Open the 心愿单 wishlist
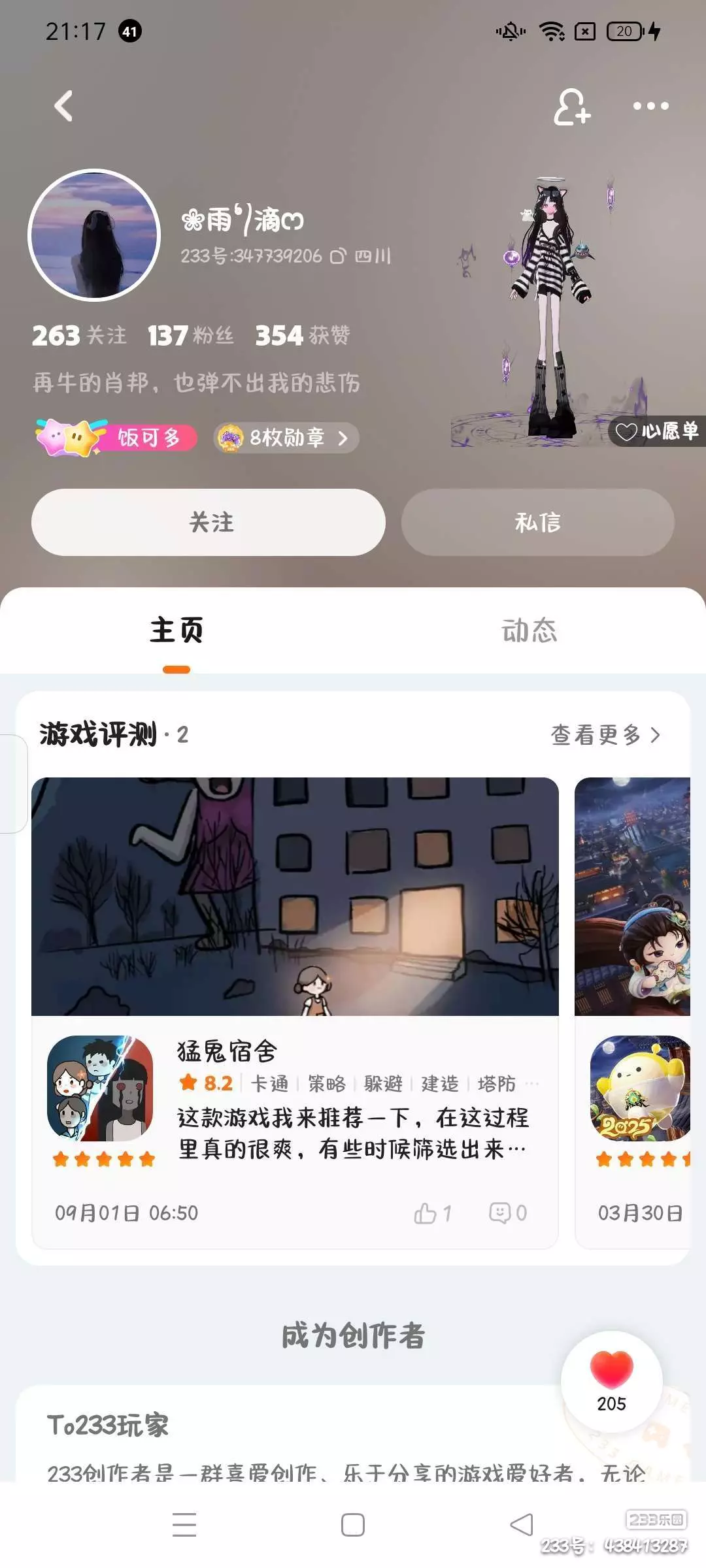The width and height of the screenshot is (706, 1568). point(657,431)
